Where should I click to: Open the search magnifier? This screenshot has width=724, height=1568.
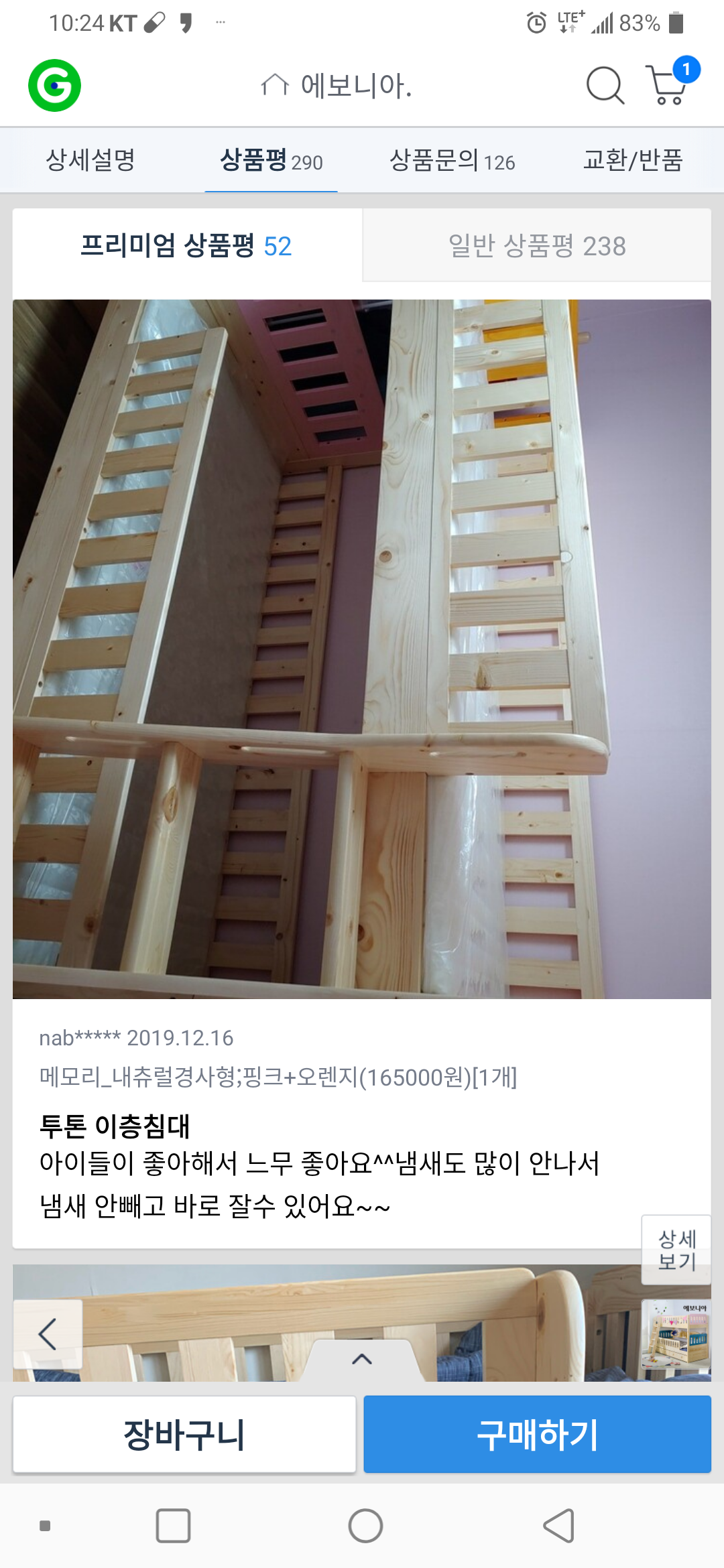pos(605,86)
